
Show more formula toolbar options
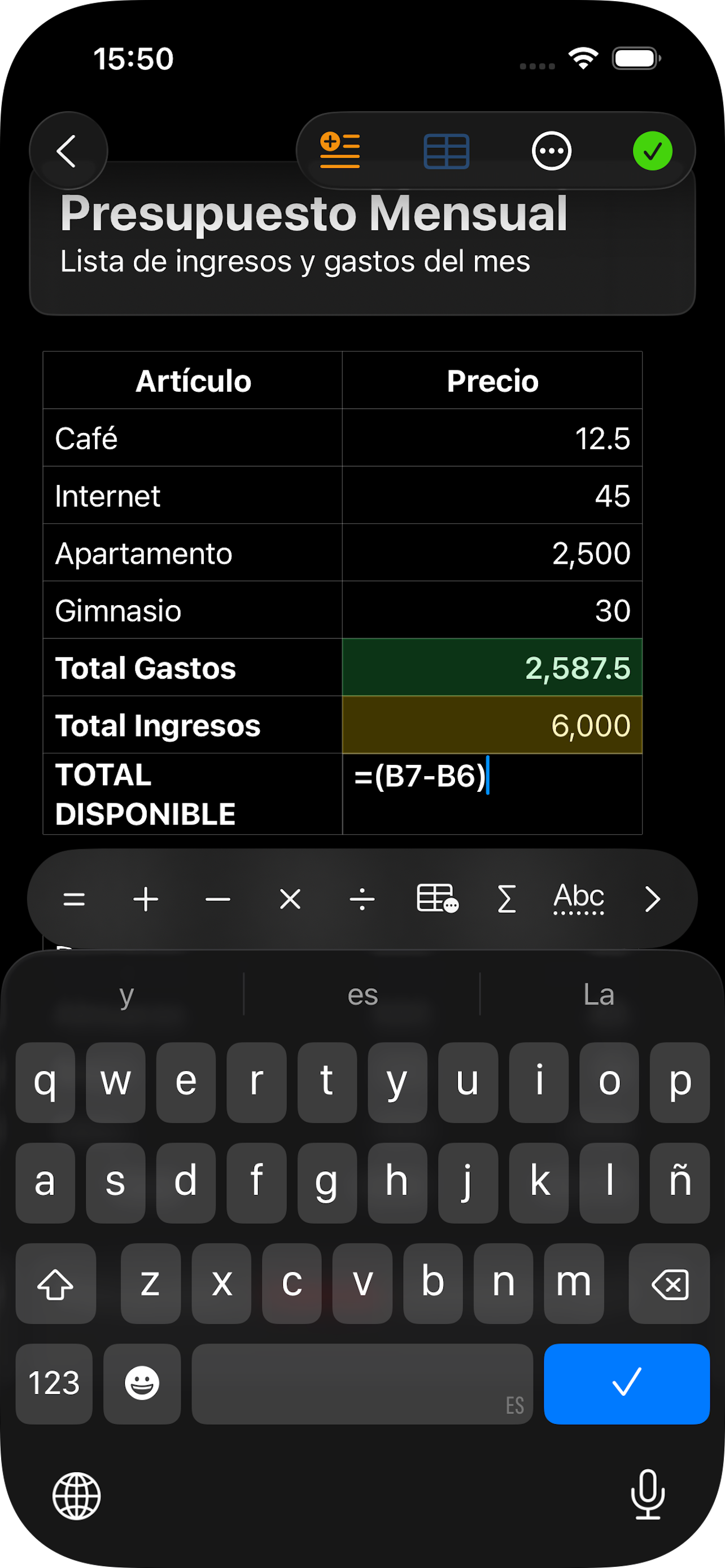coord(652,899)
